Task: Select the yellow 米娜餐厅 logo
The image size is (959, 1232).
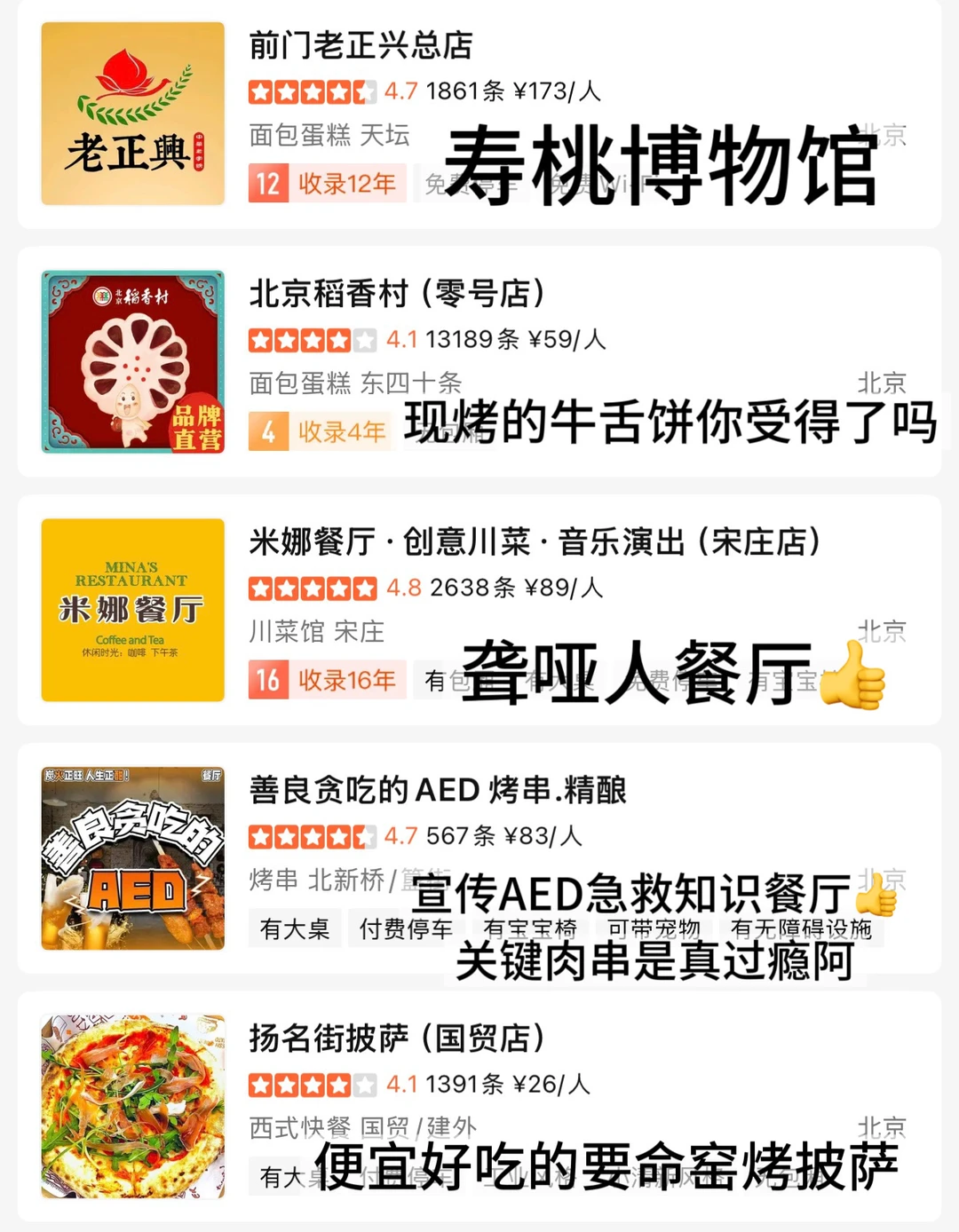Action: (131, 608)
